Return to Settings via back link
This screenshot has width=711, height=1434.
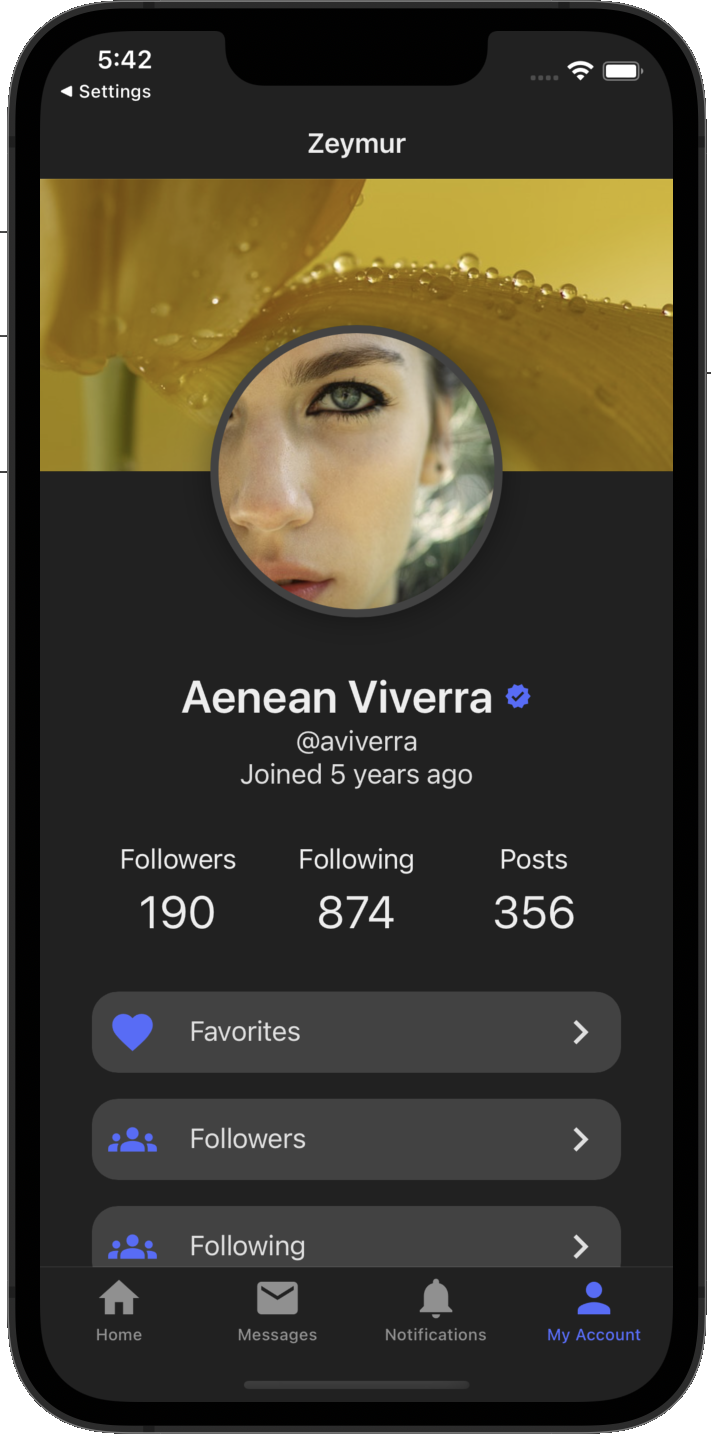106,92
